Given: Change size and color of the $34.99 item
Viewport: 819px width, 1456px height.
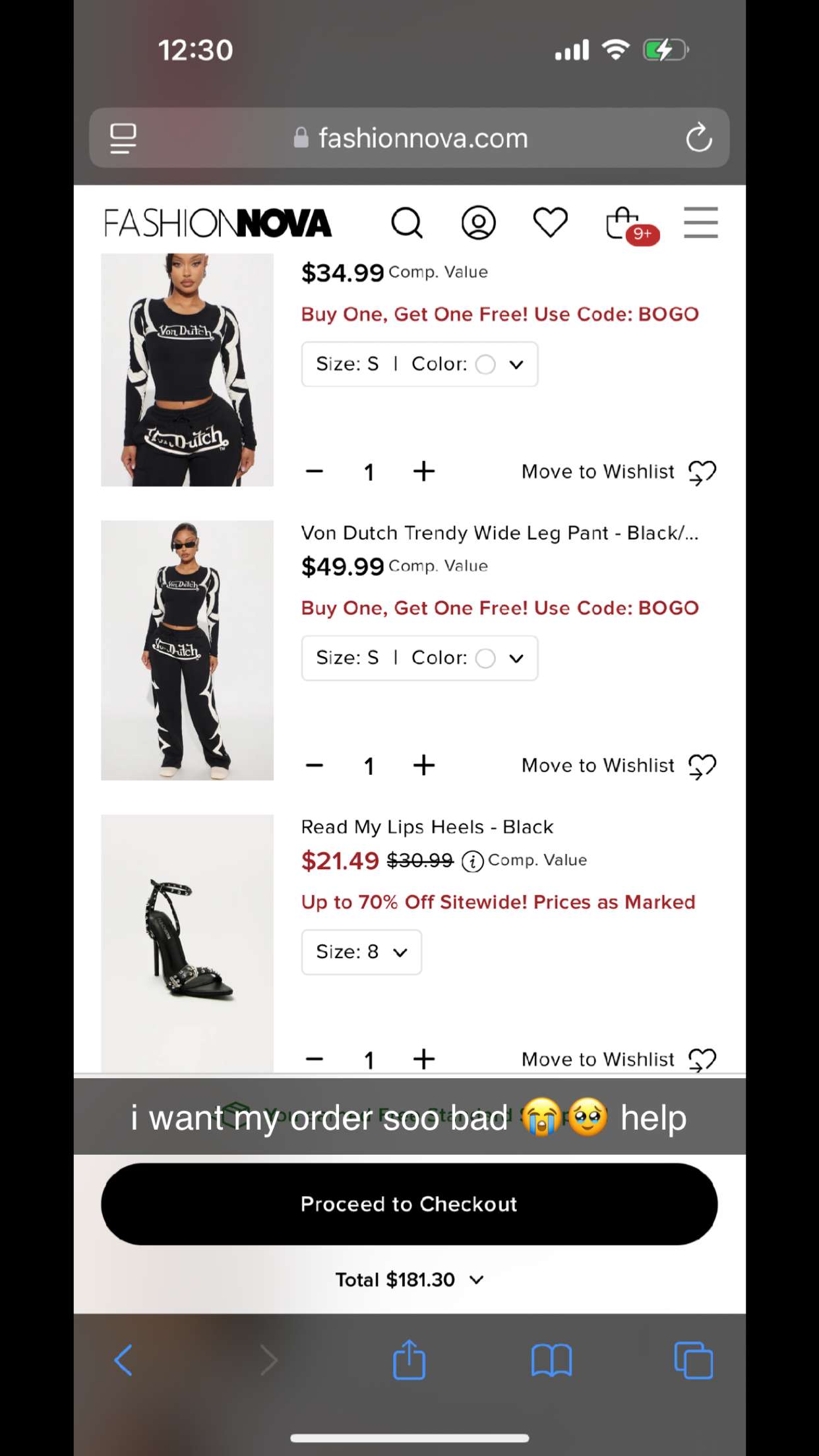Looking at the screenshot, I should [419, 364].
